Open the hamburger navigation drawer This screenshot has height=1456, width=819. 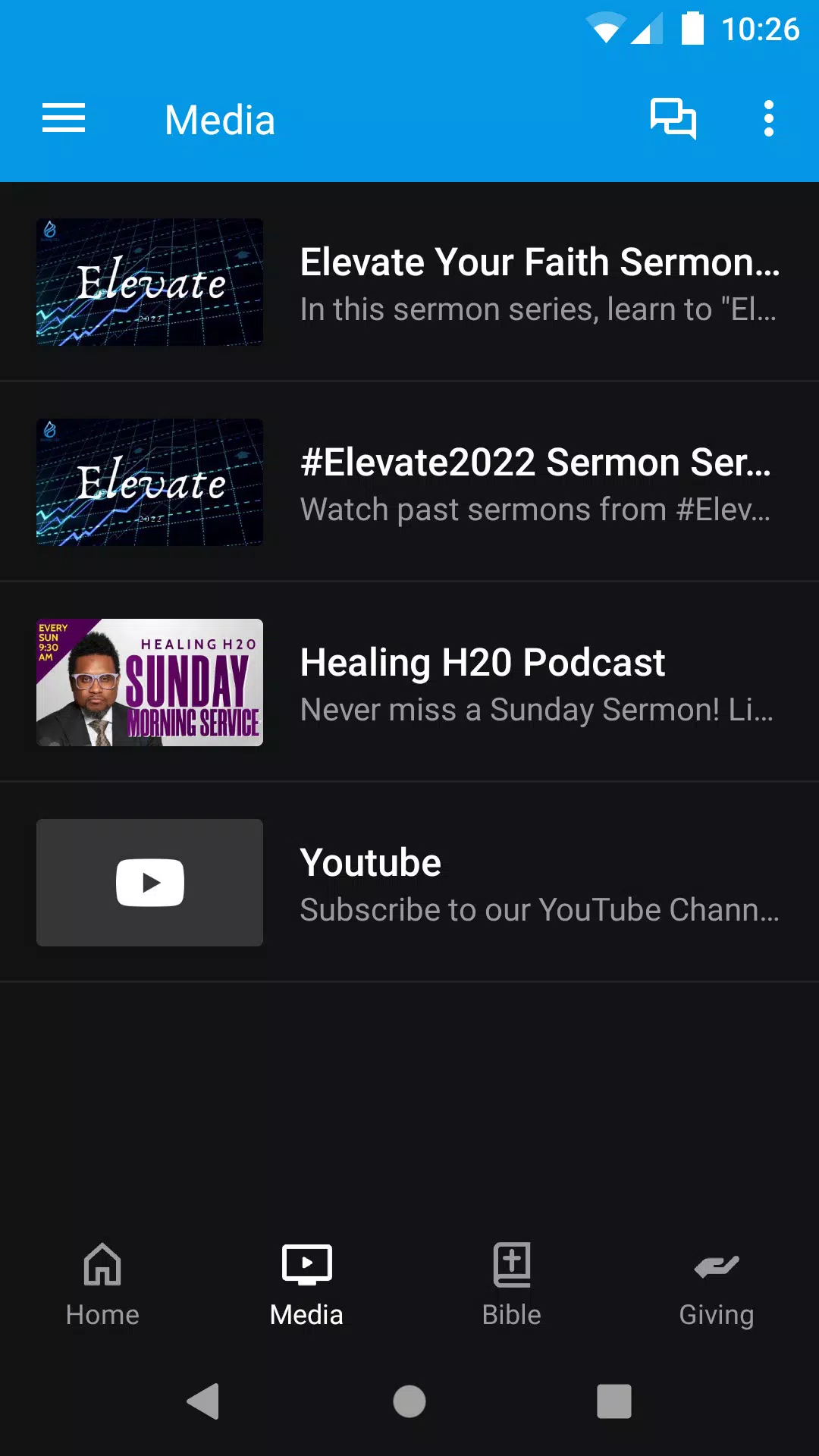tap(64, 119)
